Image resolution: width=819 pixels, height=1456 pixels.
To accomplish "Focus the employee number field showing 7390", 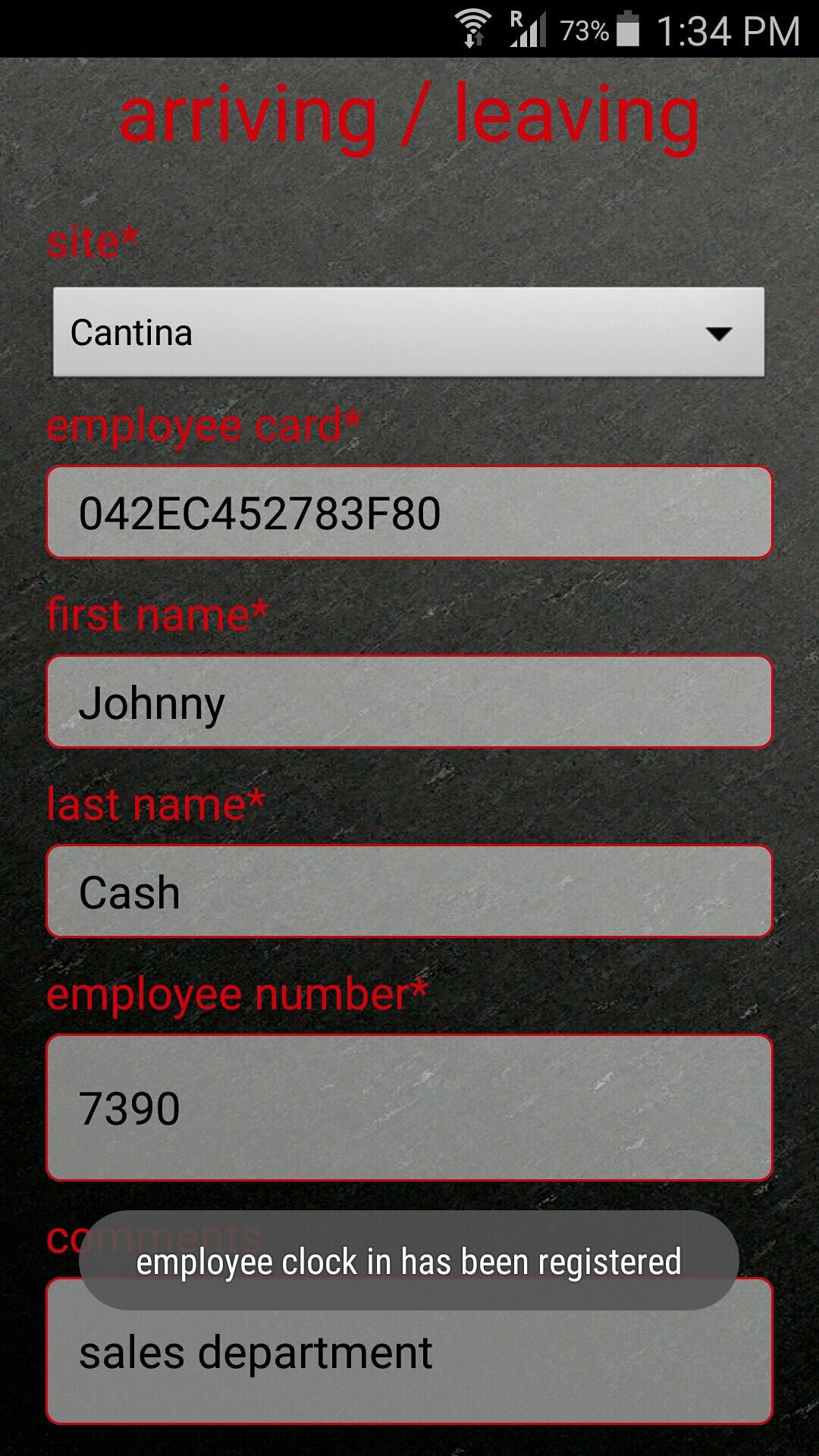I will click(x=409, y=1107).
